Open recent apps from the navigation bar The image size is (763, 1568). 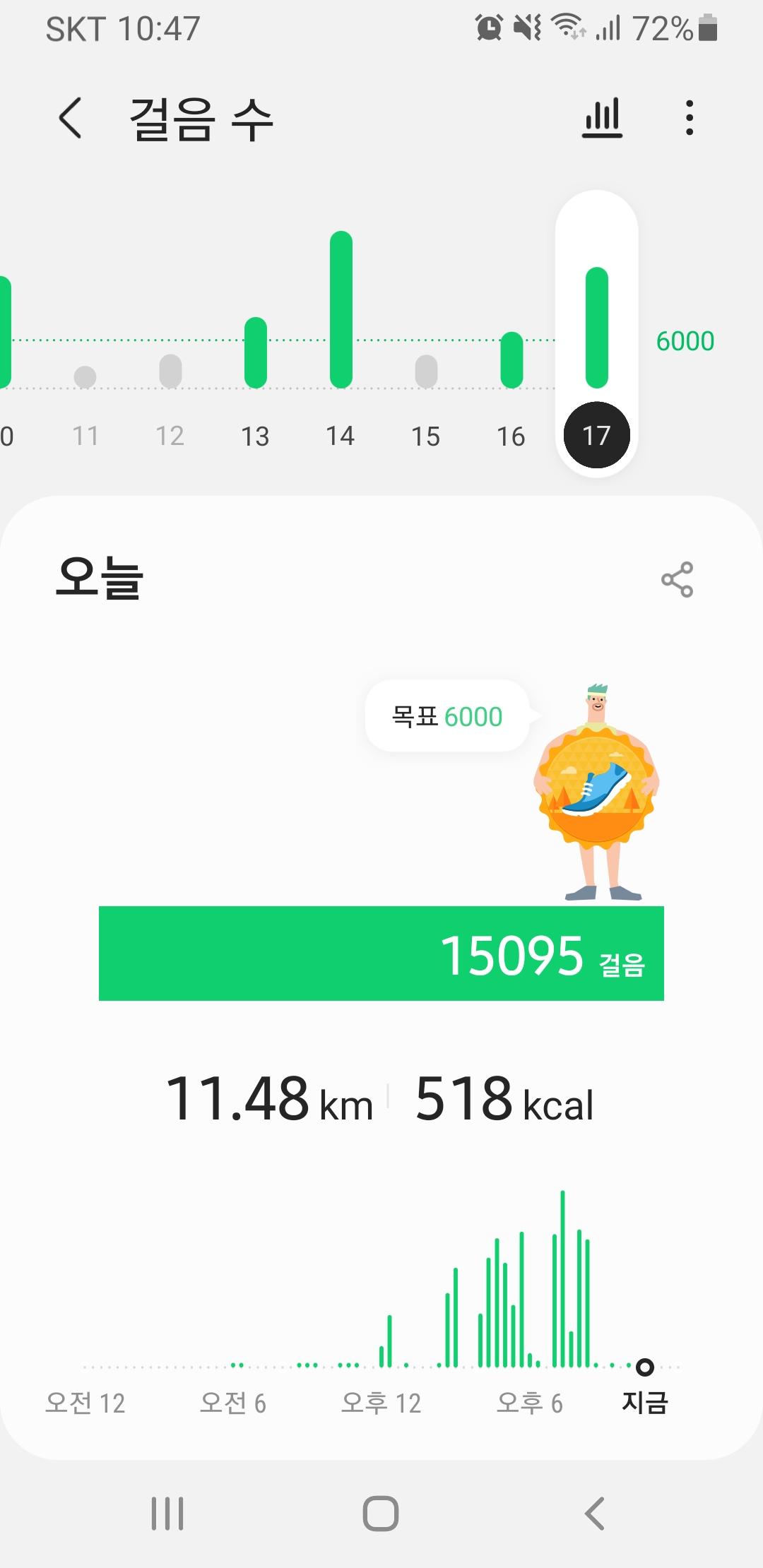pyautogui.click(x=167, y=1513)
